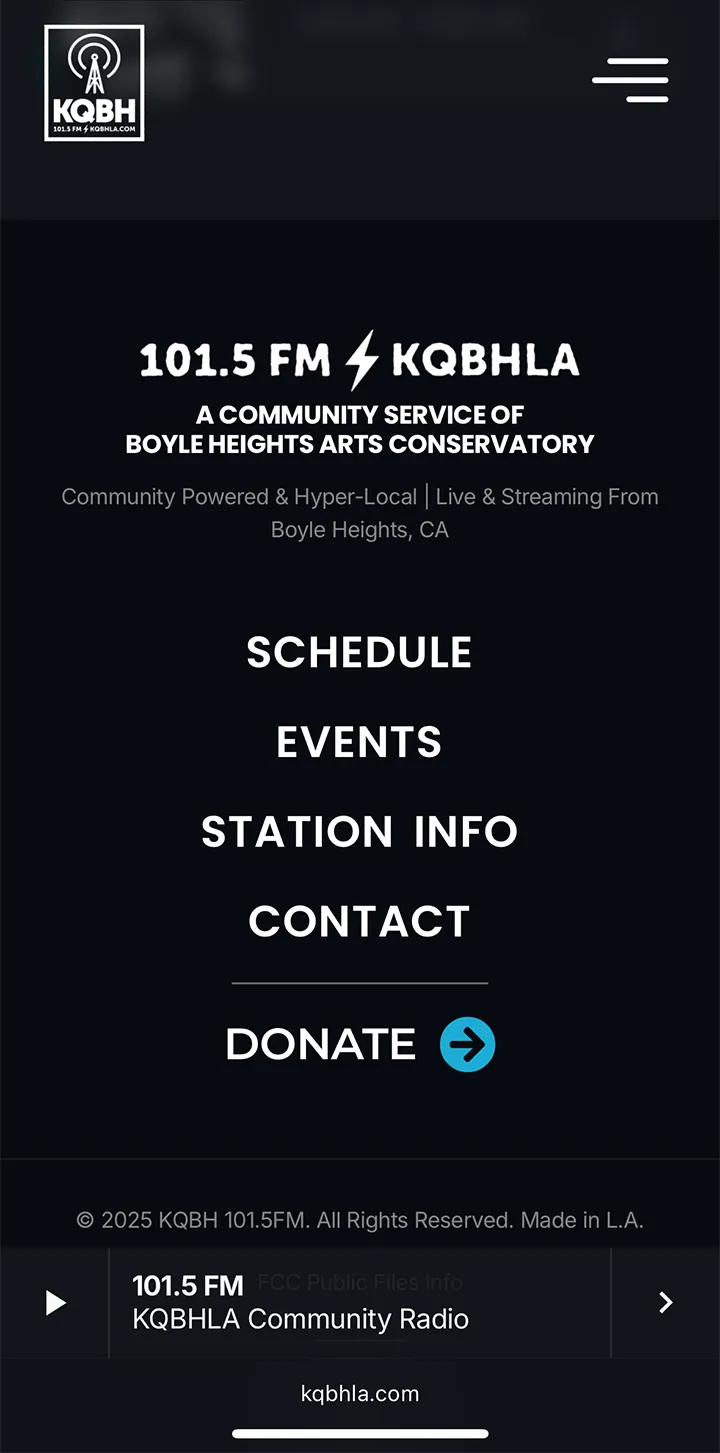Go to Events
720x1453 pixels.
(x=359, y=742)
